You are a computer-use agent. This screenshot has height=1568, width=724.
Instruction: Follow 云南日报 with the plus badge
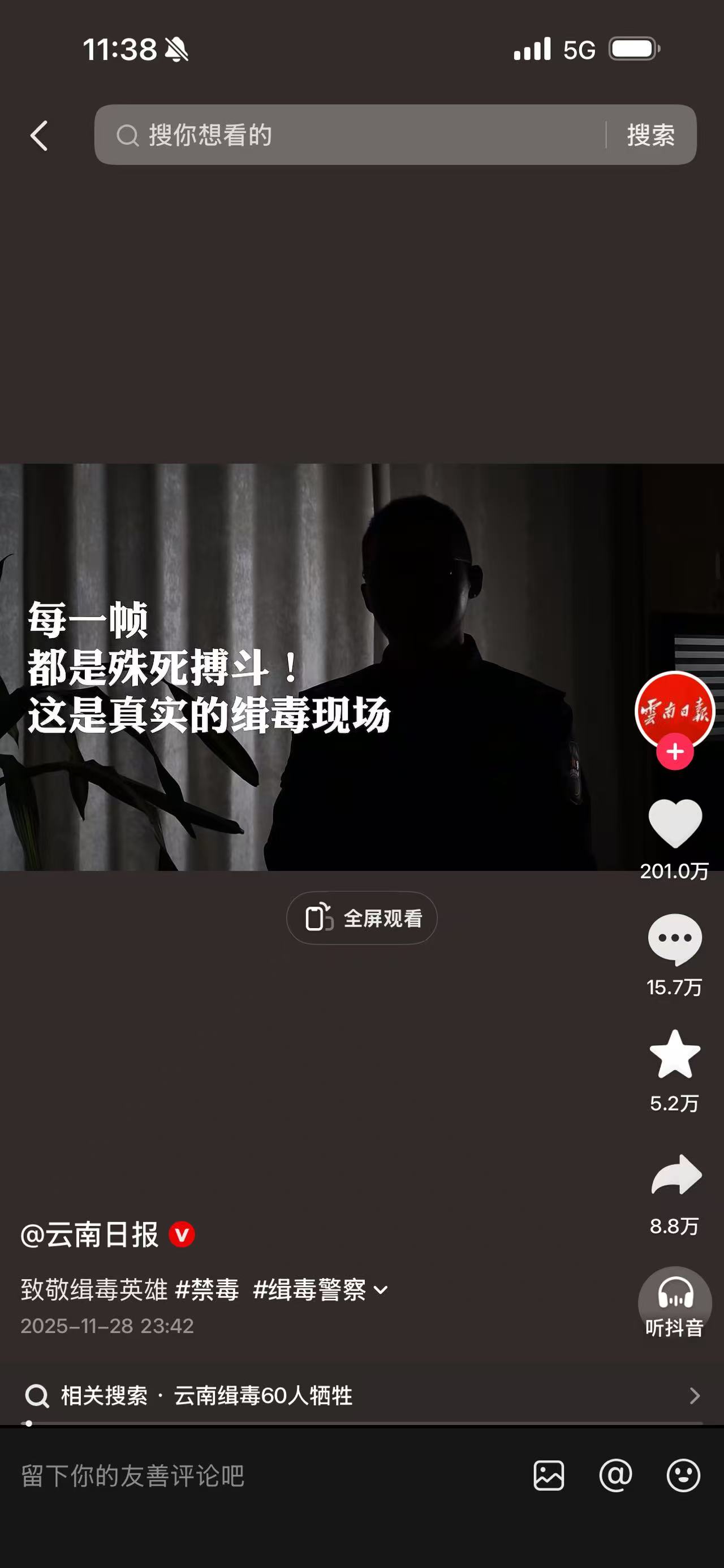674,752
